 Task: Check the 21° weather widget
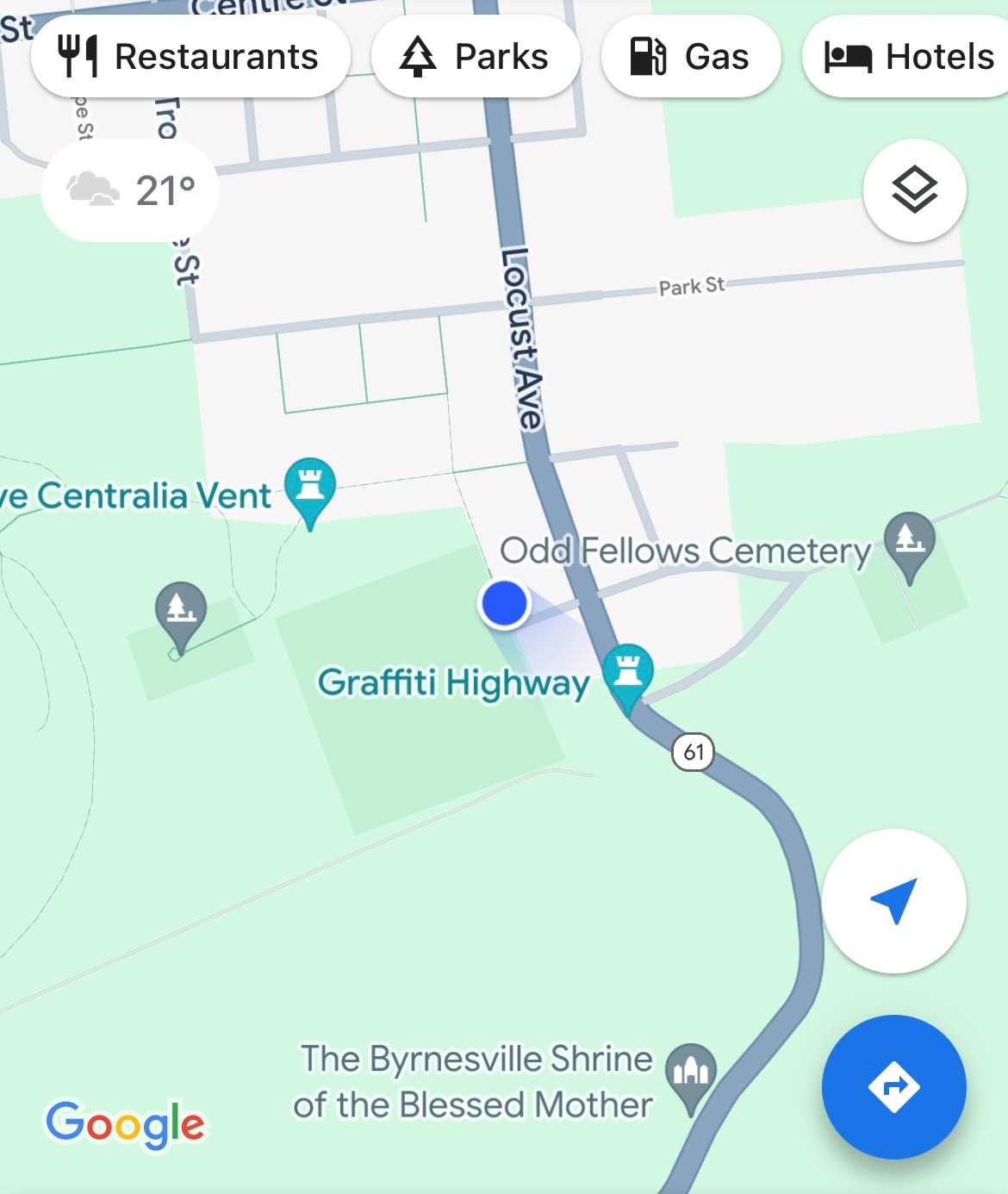131,190
